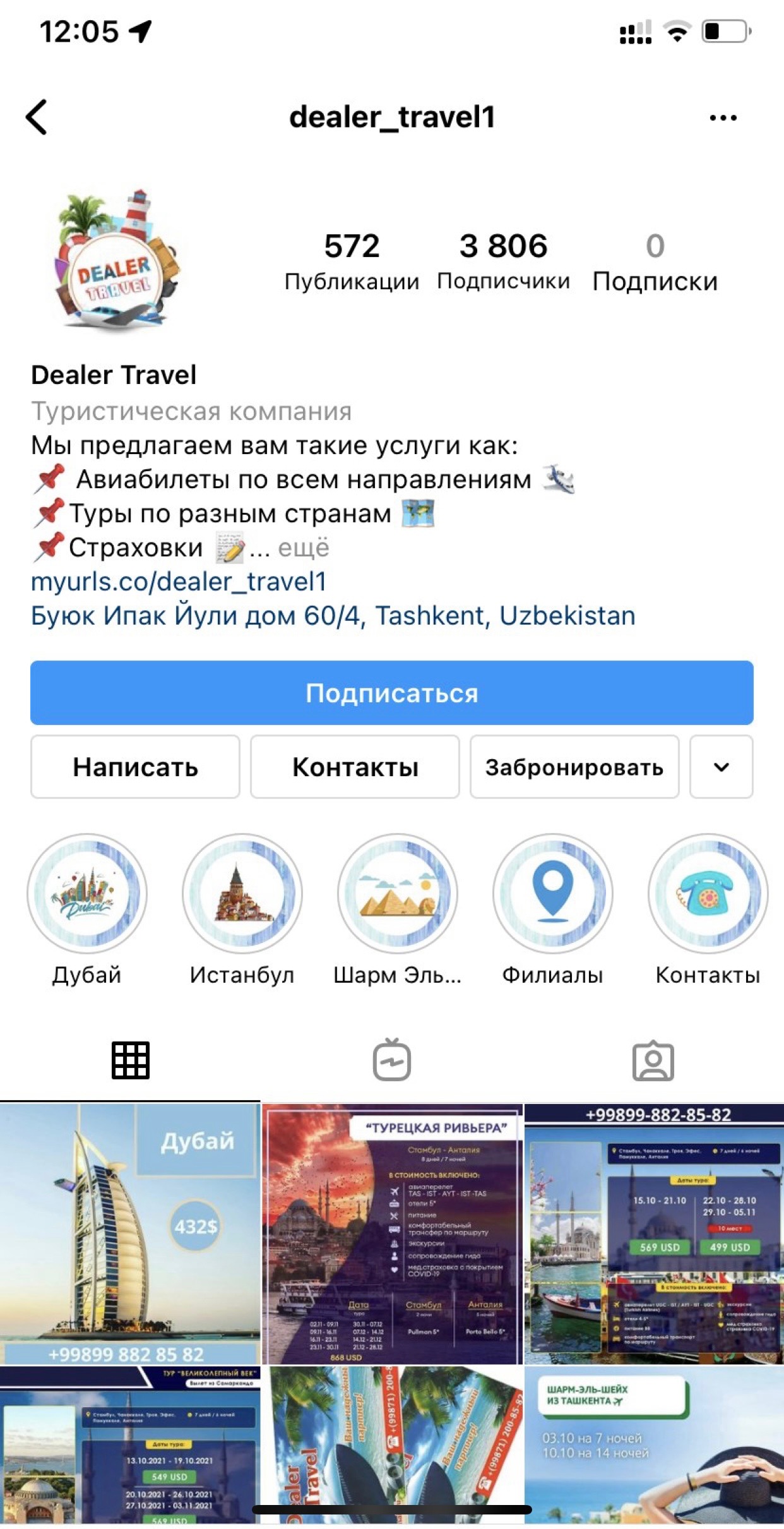Open the Филиалы story highlight

[x=552, y=893]
